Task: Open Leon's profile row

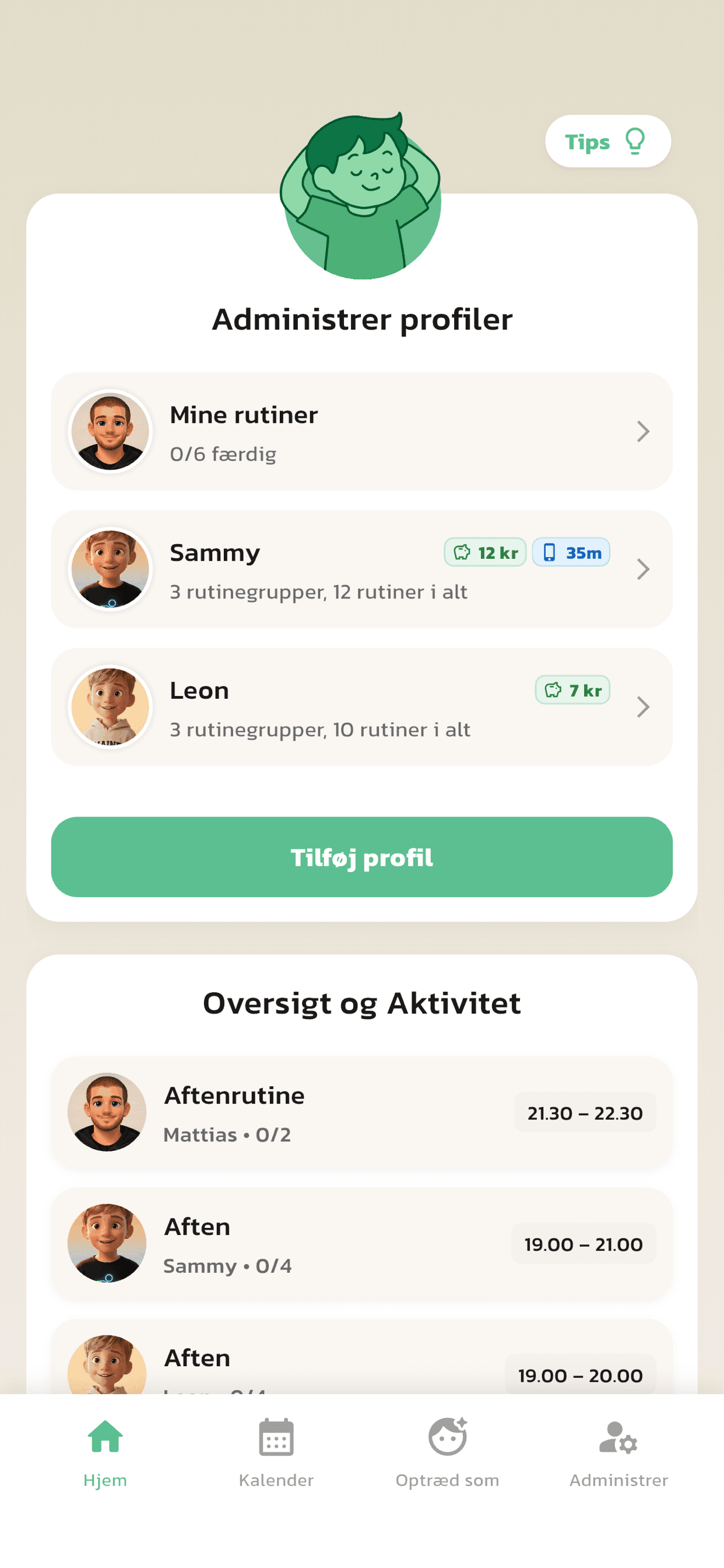Action: coord(361,706)
